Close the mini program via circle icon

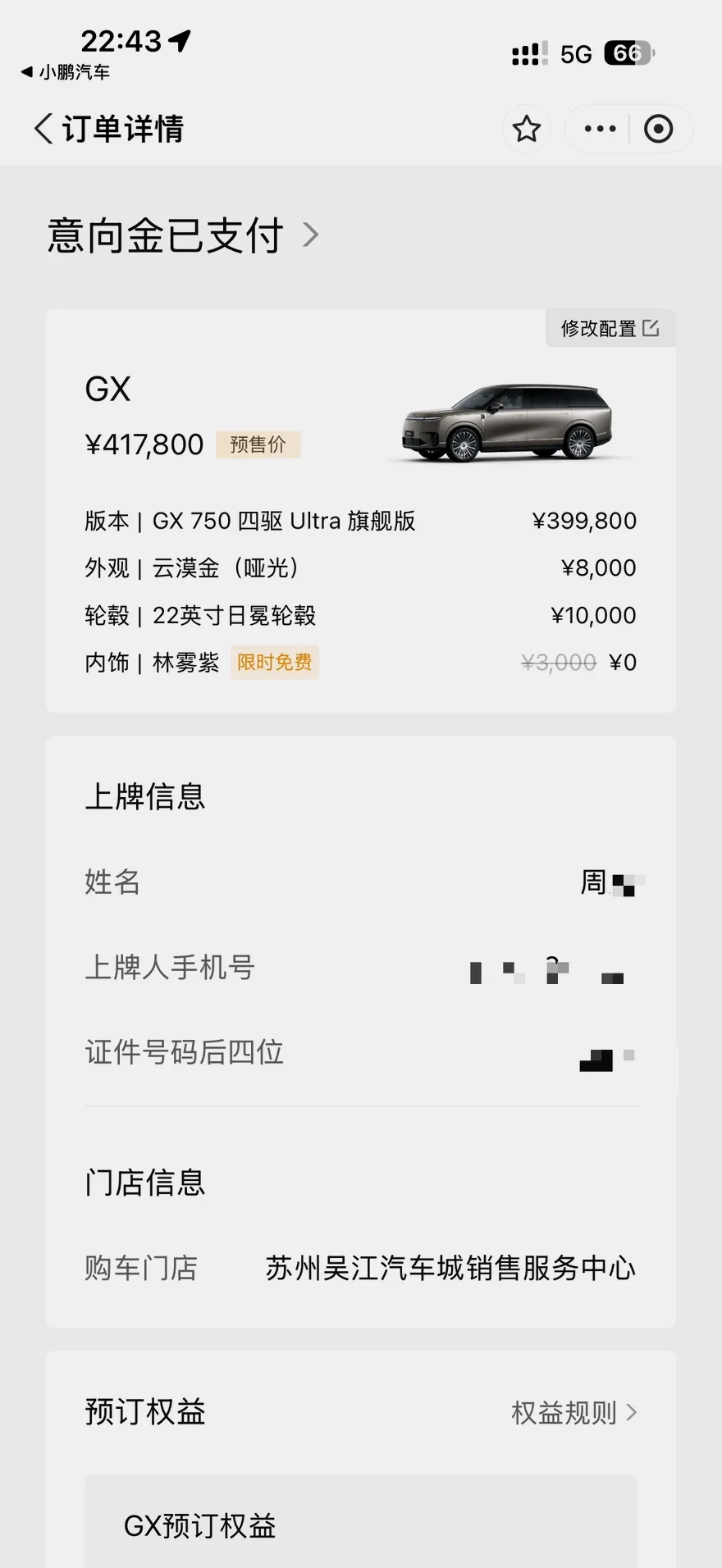coord(658,129)
